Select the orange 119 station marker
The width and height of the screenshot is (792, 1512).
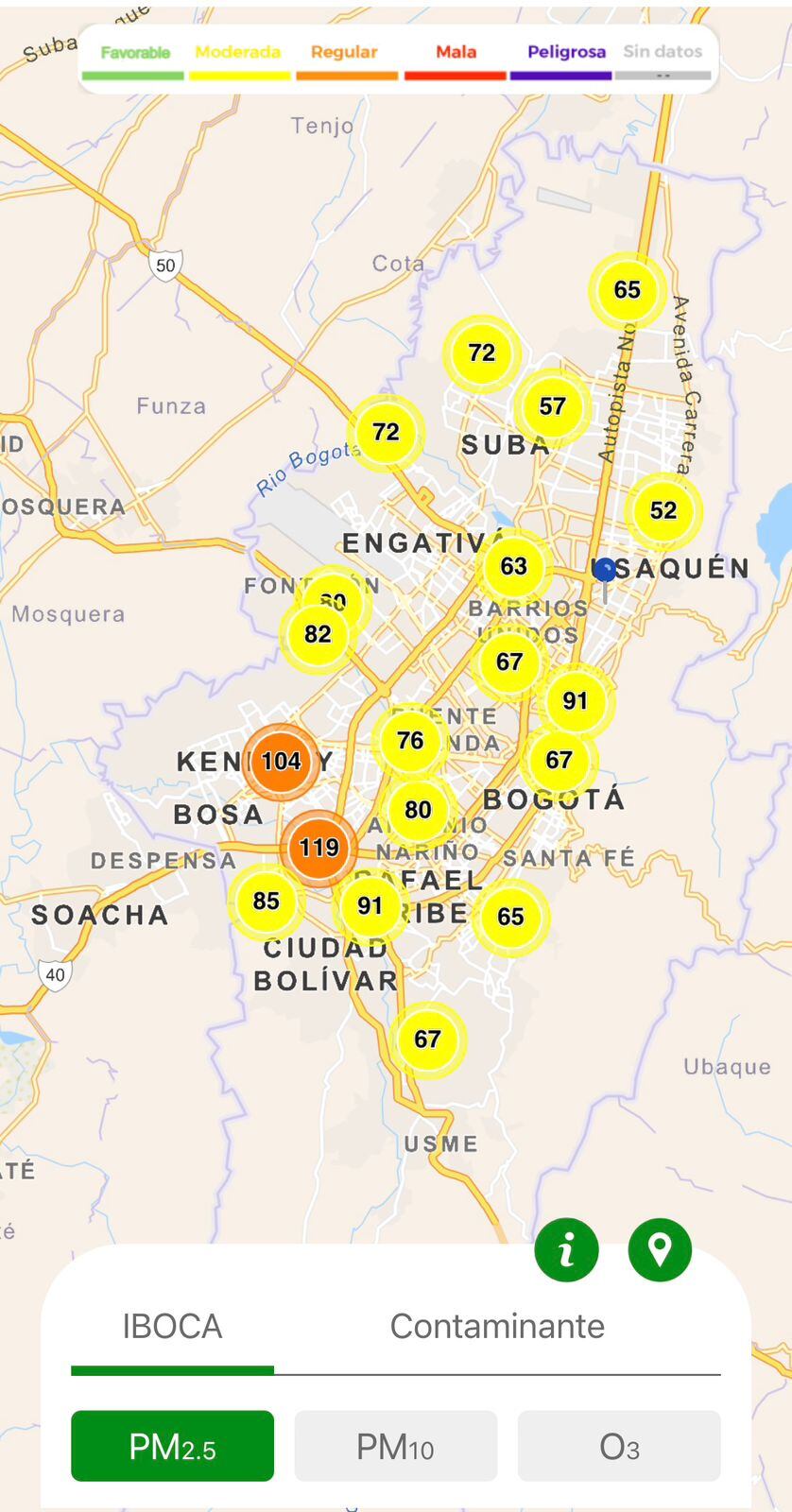(319, 849)
